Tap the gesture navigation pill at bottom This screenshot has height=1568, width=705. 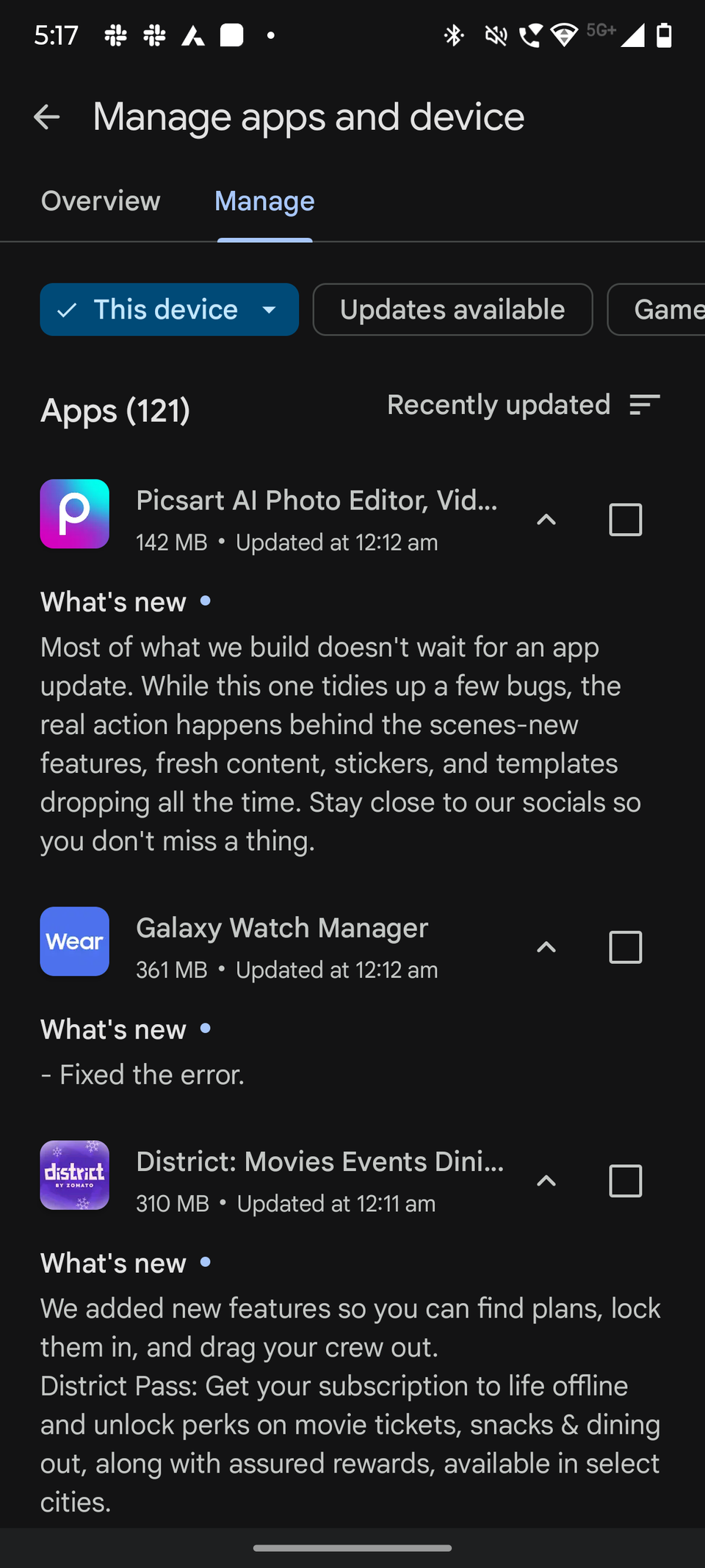click(x=352, y=1547)
